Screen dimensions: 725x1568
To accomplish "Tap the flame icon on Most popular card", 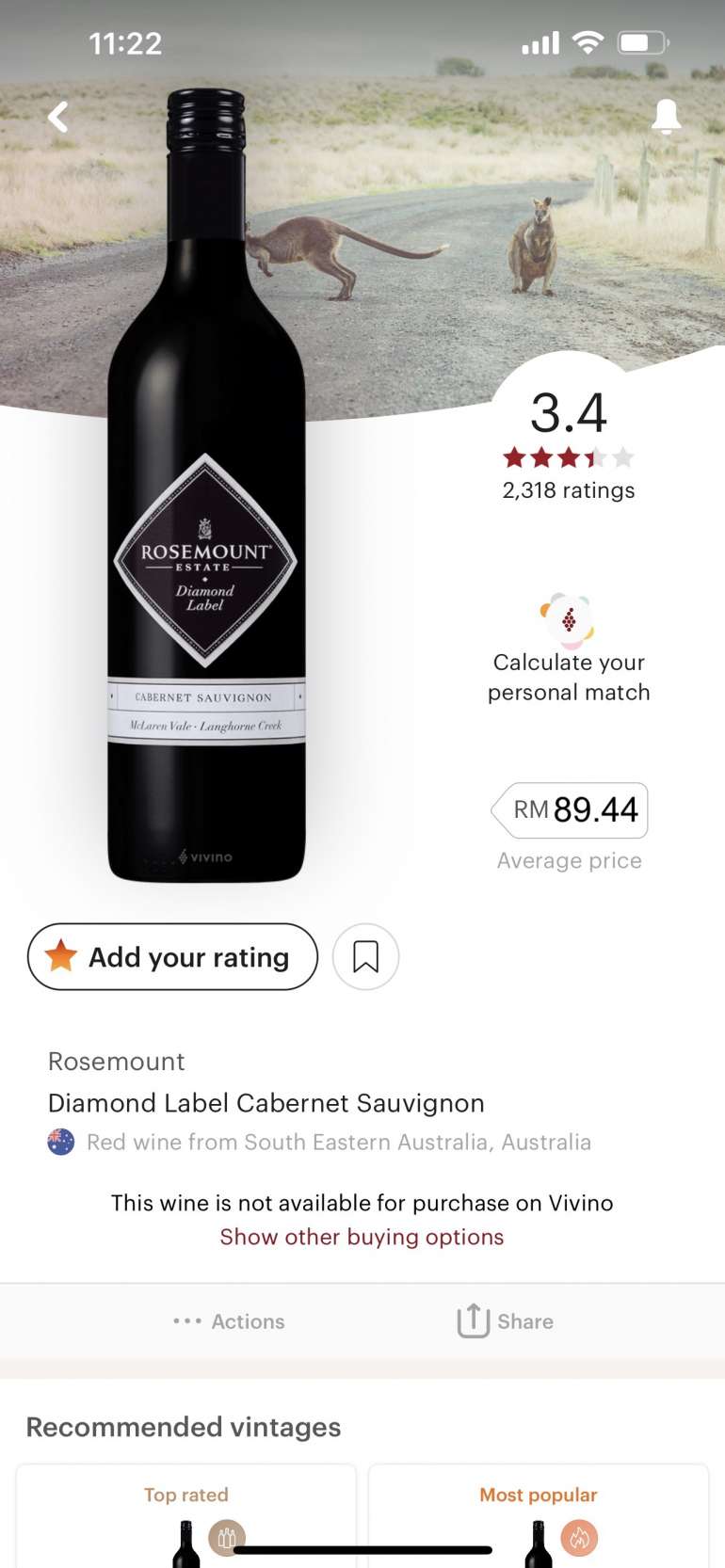I will [579, 1537].
